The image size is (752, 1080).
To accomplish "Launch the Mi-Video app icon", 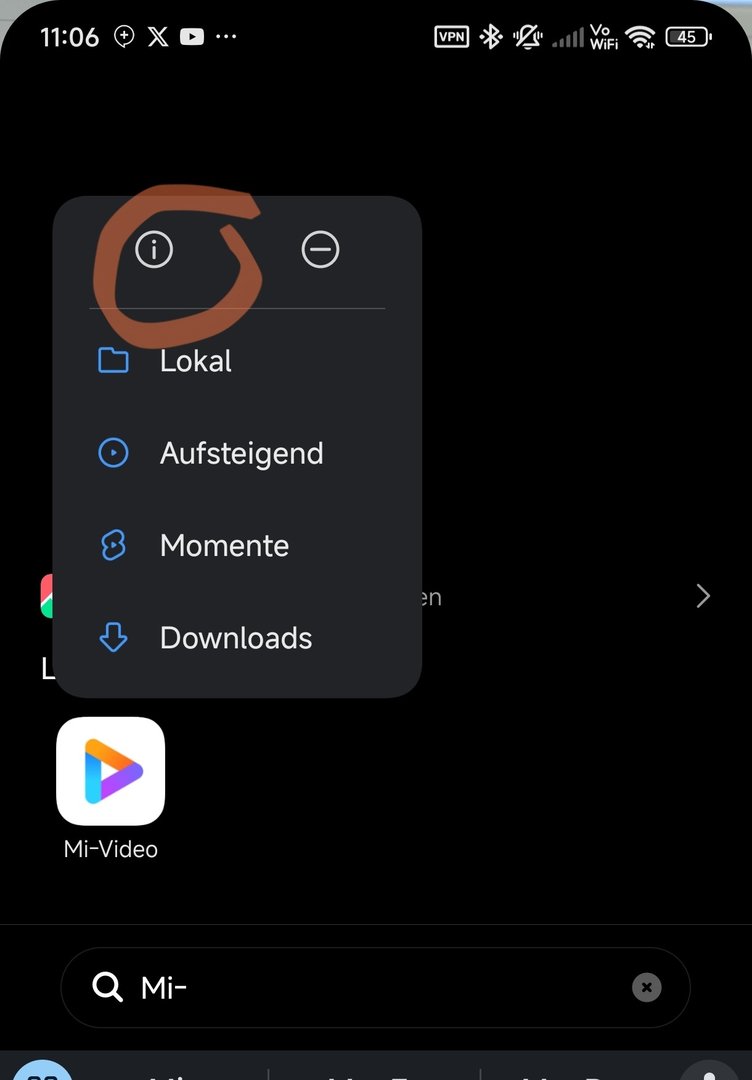I will [111, 771].
